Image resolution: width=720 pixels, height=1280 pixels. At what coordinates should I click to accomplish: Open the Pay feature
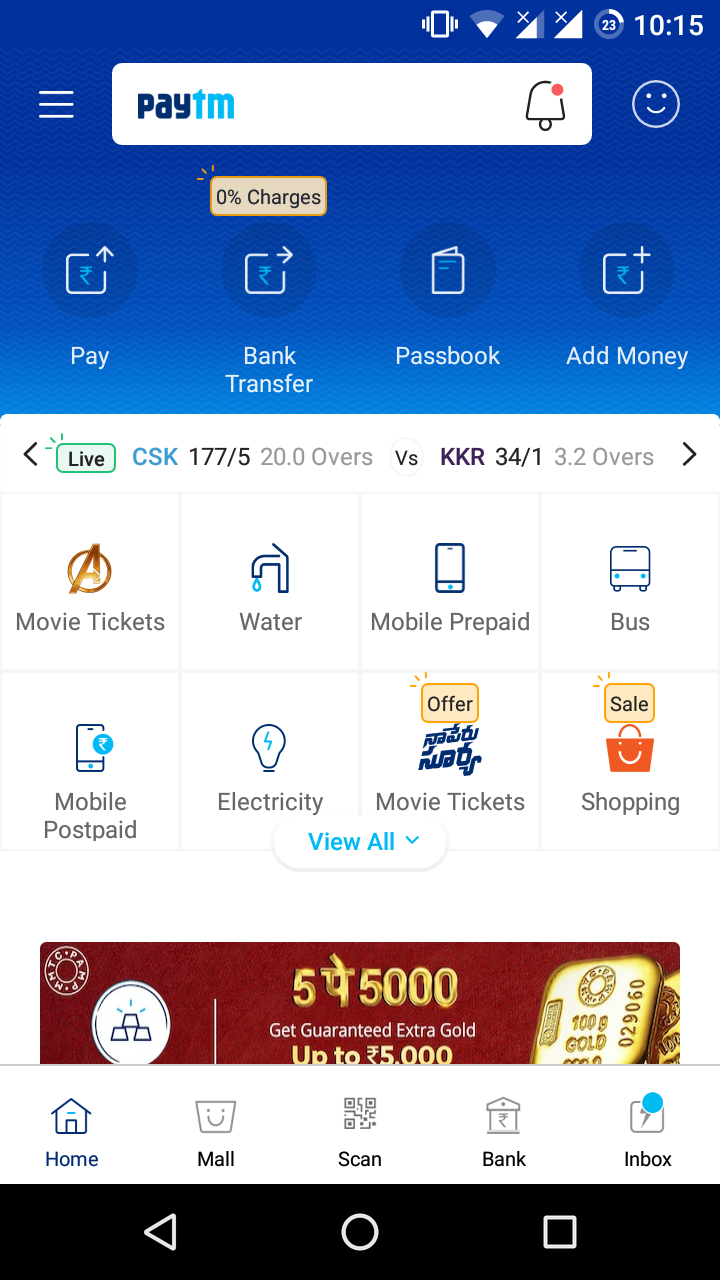(x=89, y=300)
